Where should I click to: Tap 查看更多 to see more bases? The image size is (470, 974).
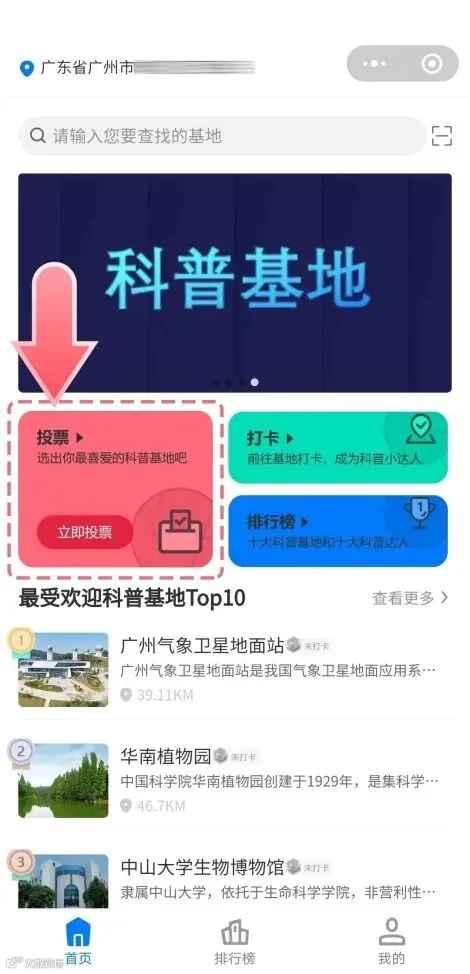410,598
